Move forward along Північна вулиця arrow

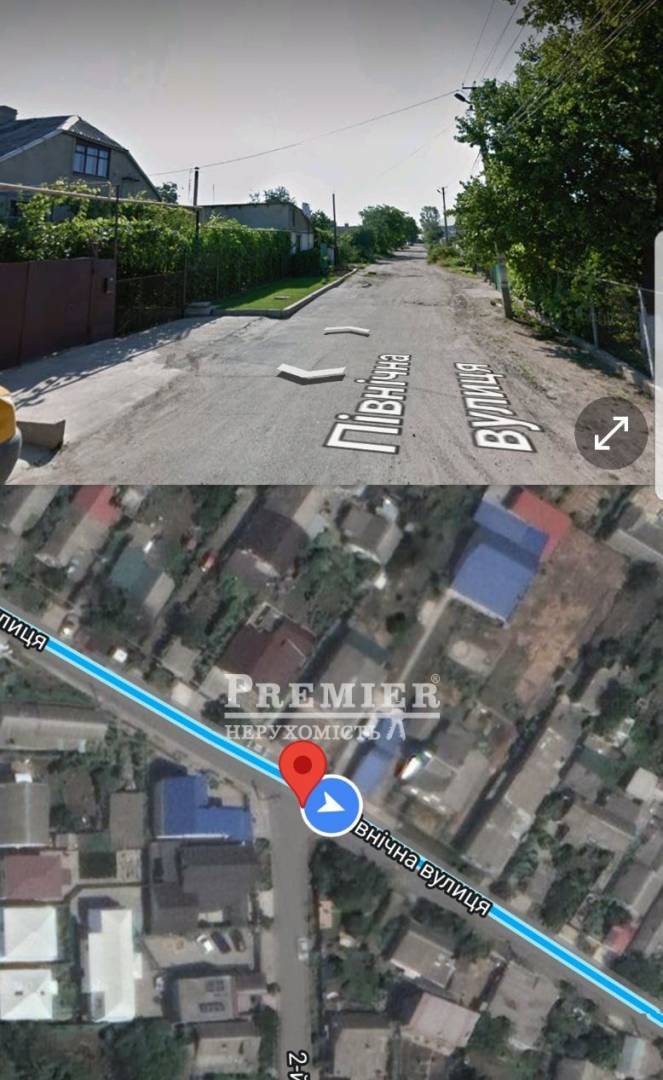[346, 330]
